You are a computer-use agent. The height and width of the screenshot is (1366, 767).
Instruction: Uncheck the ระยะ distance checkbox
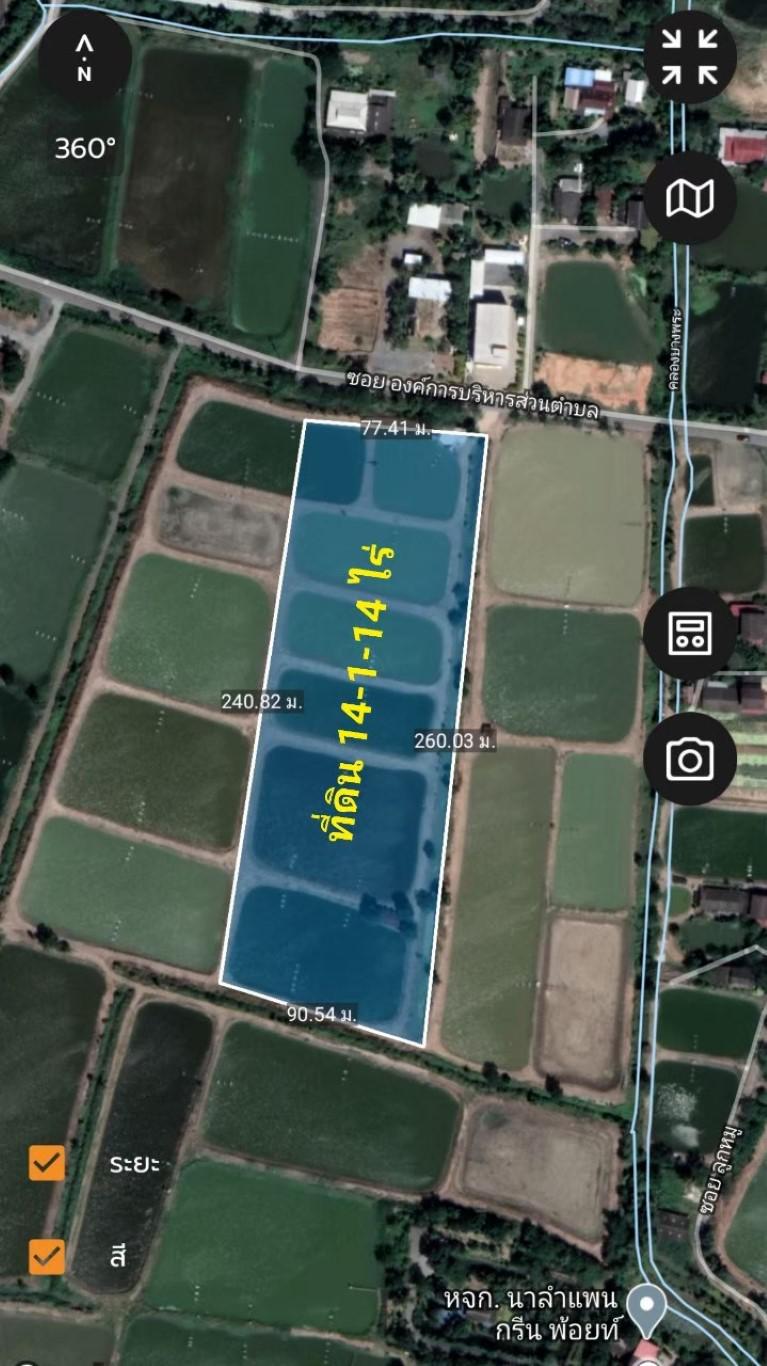[47, 1163]
